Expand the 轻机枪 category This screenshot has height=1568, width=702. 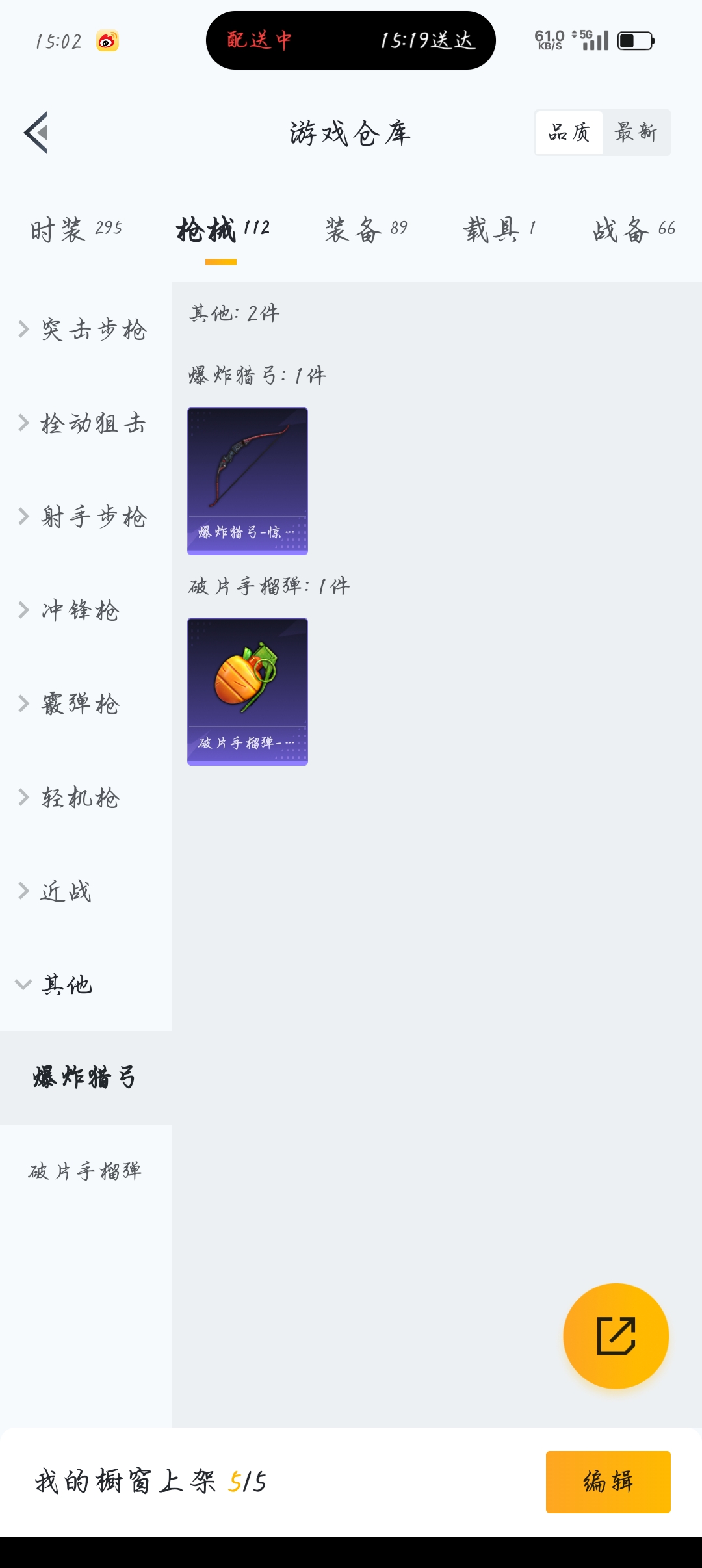pyautogui.click(x=71, y=798)
